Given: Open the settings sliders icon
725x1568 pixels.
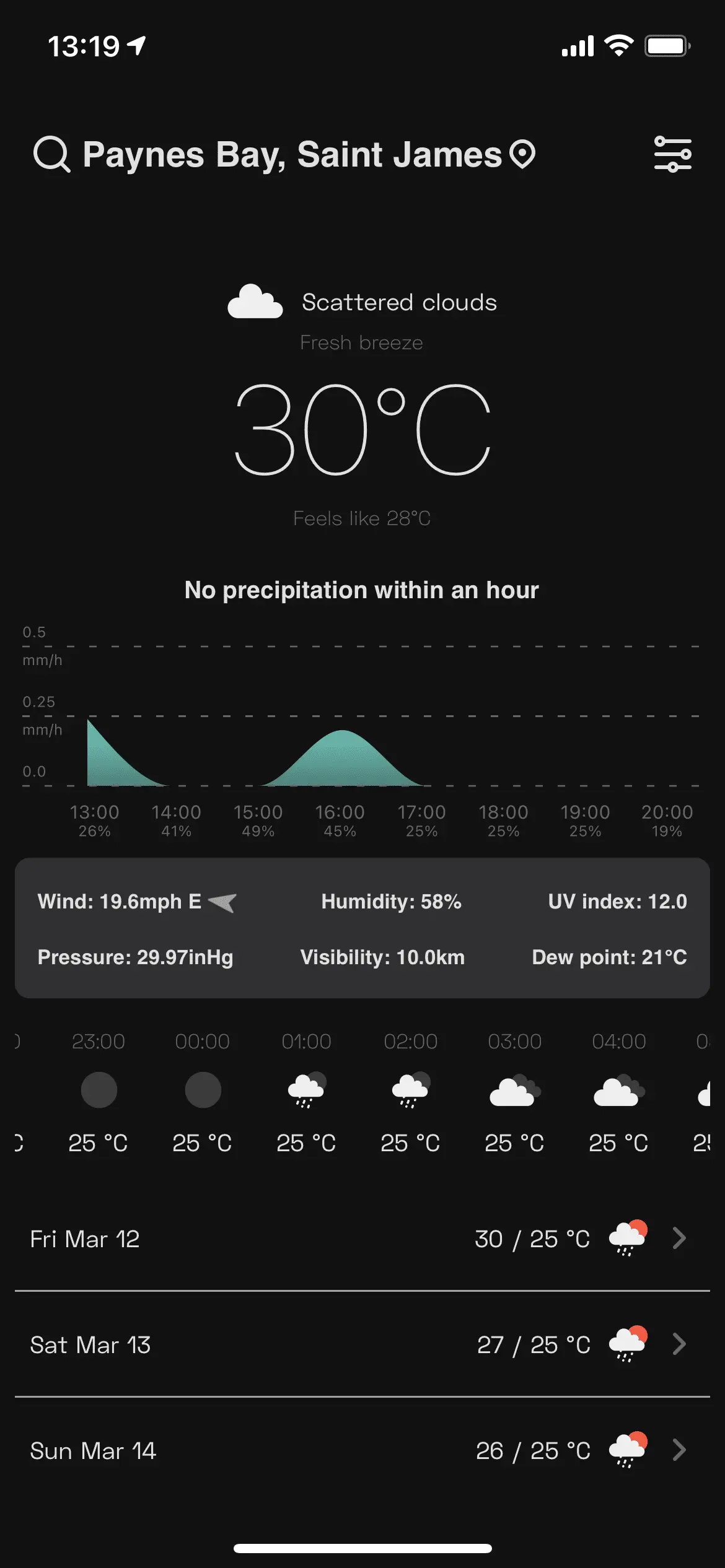Looking at the screenshot, I should (x=673, y=154).
